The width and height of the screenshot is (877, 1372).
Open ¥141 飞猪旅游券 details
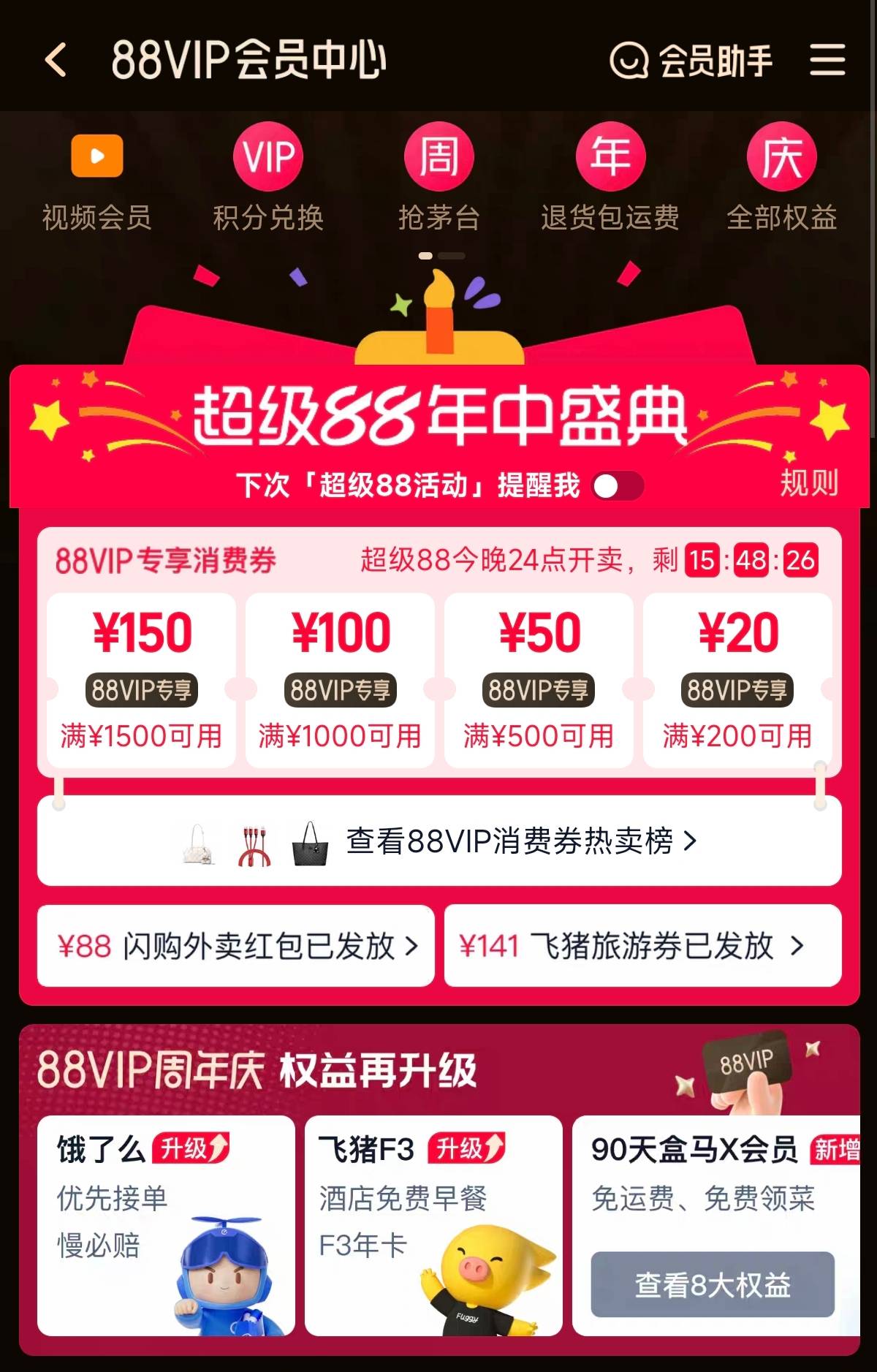tap(642, 946)
